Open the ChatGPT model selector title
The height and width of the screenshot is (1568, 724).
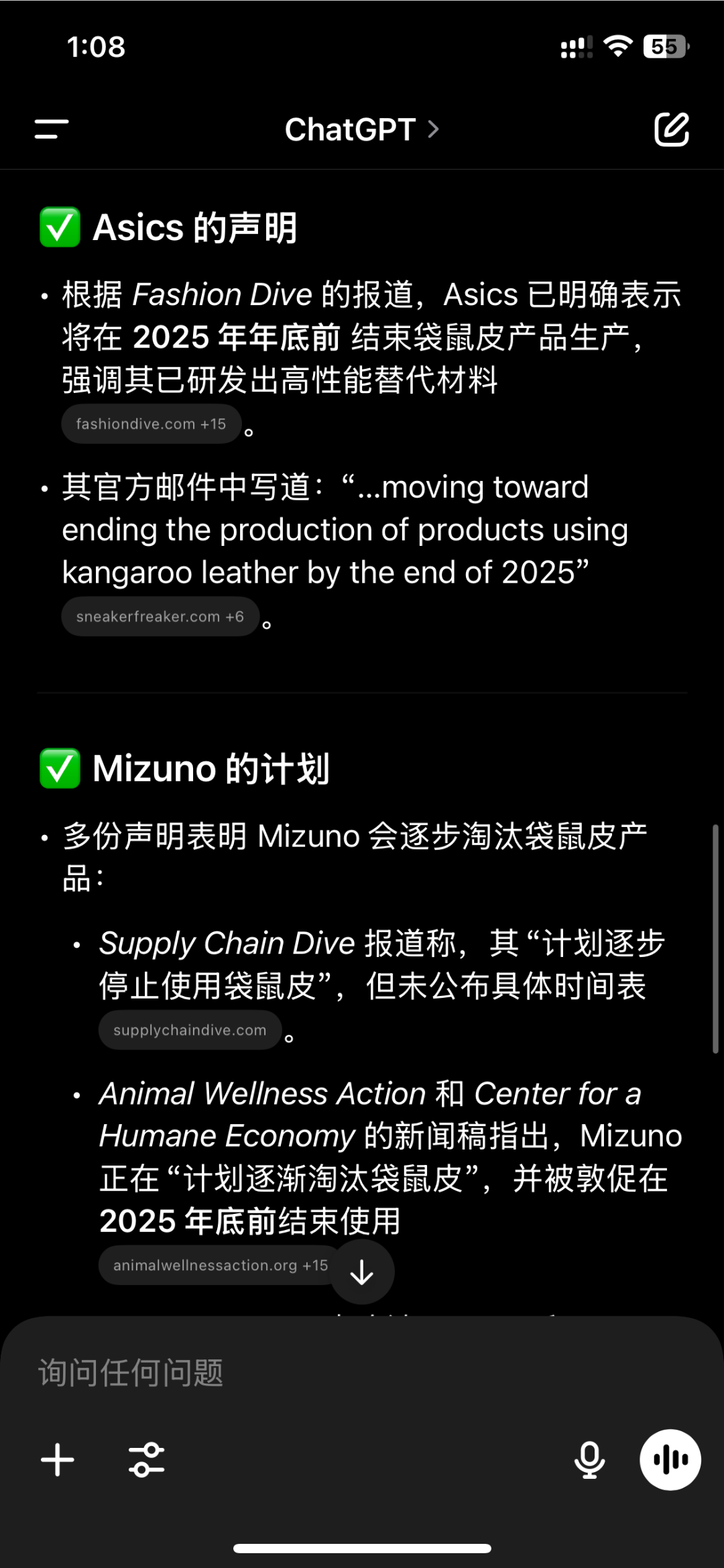[362, 129]
